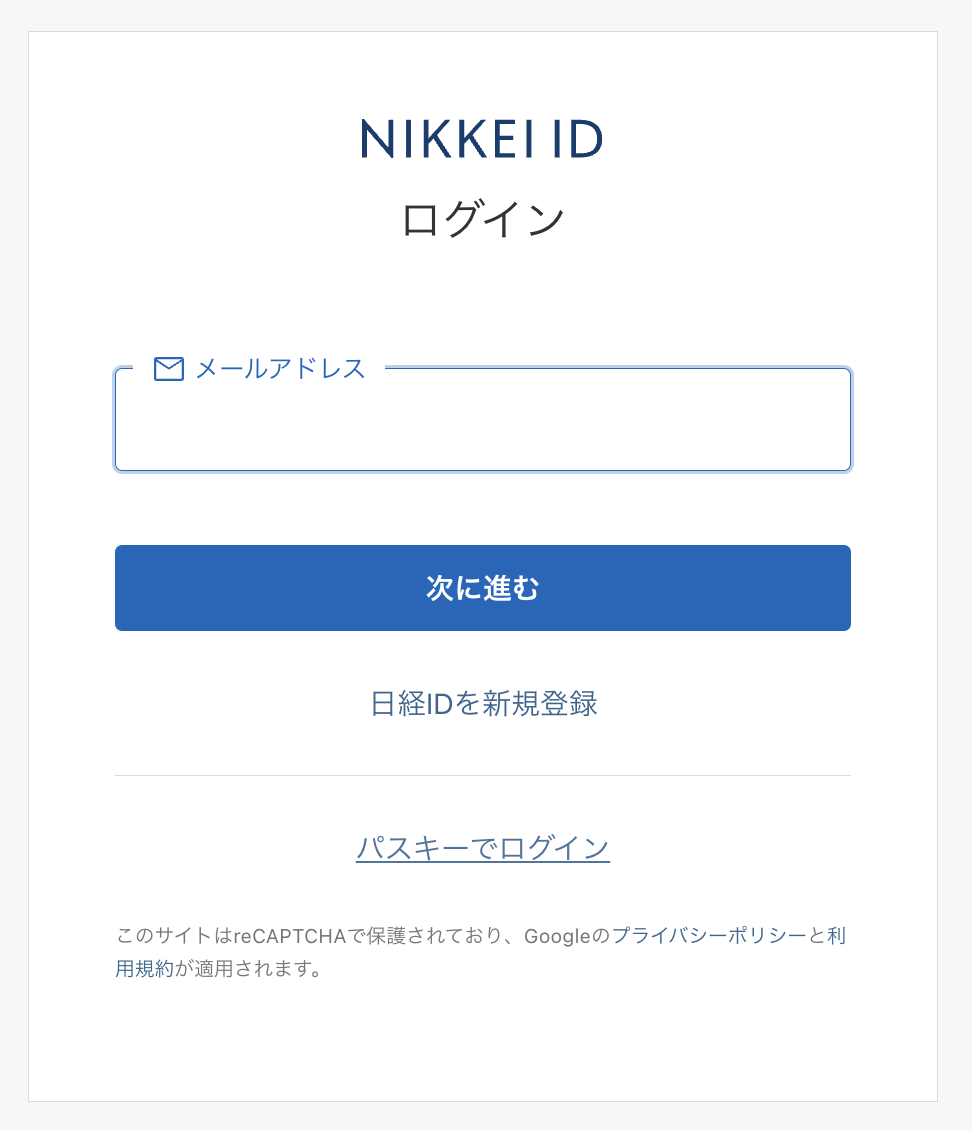View the 利用規約 terms link
This screenshot has width=972, height=1130.
click(x=144, y=968)
